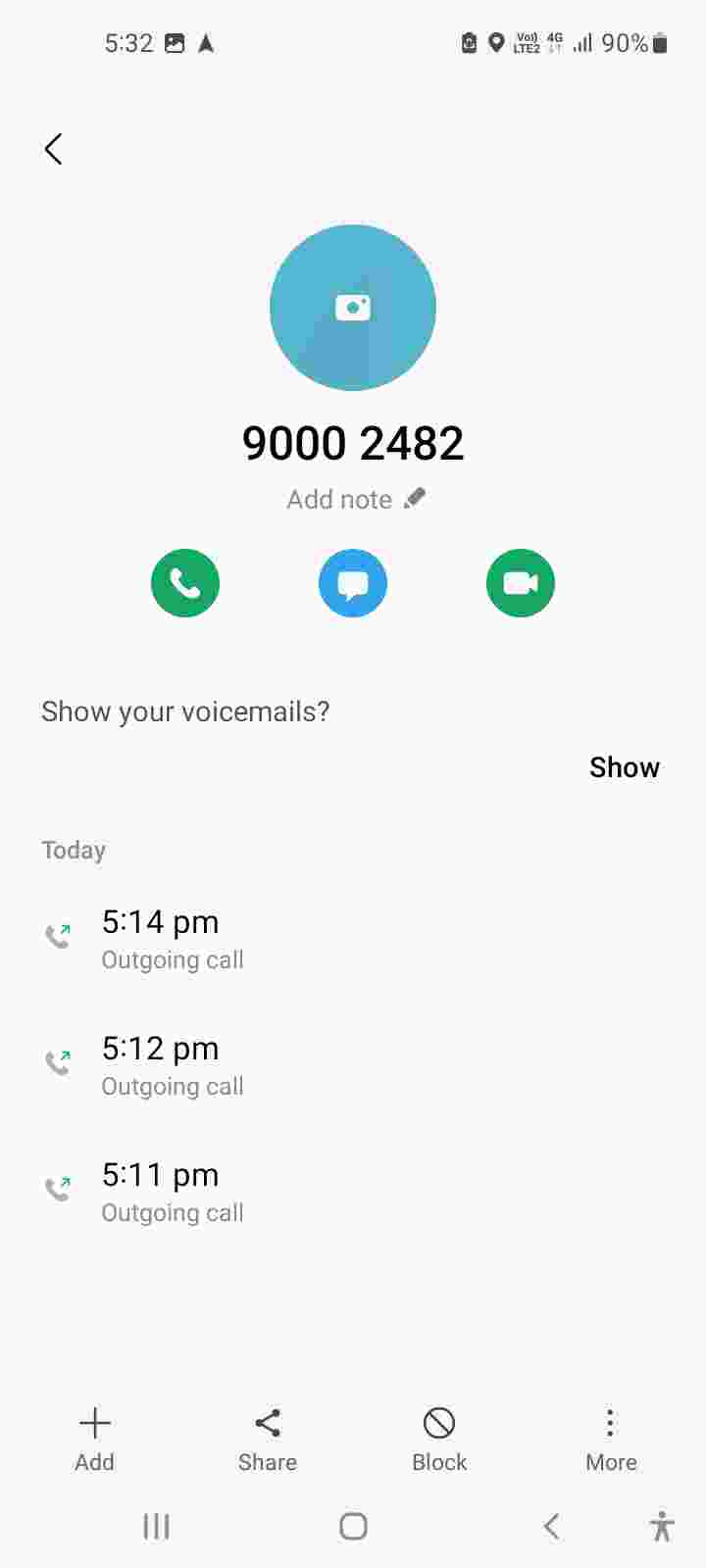Call 9000 2482 with green phone button
Viewport: 706px width, 1568px height.
tap(185, 583)
